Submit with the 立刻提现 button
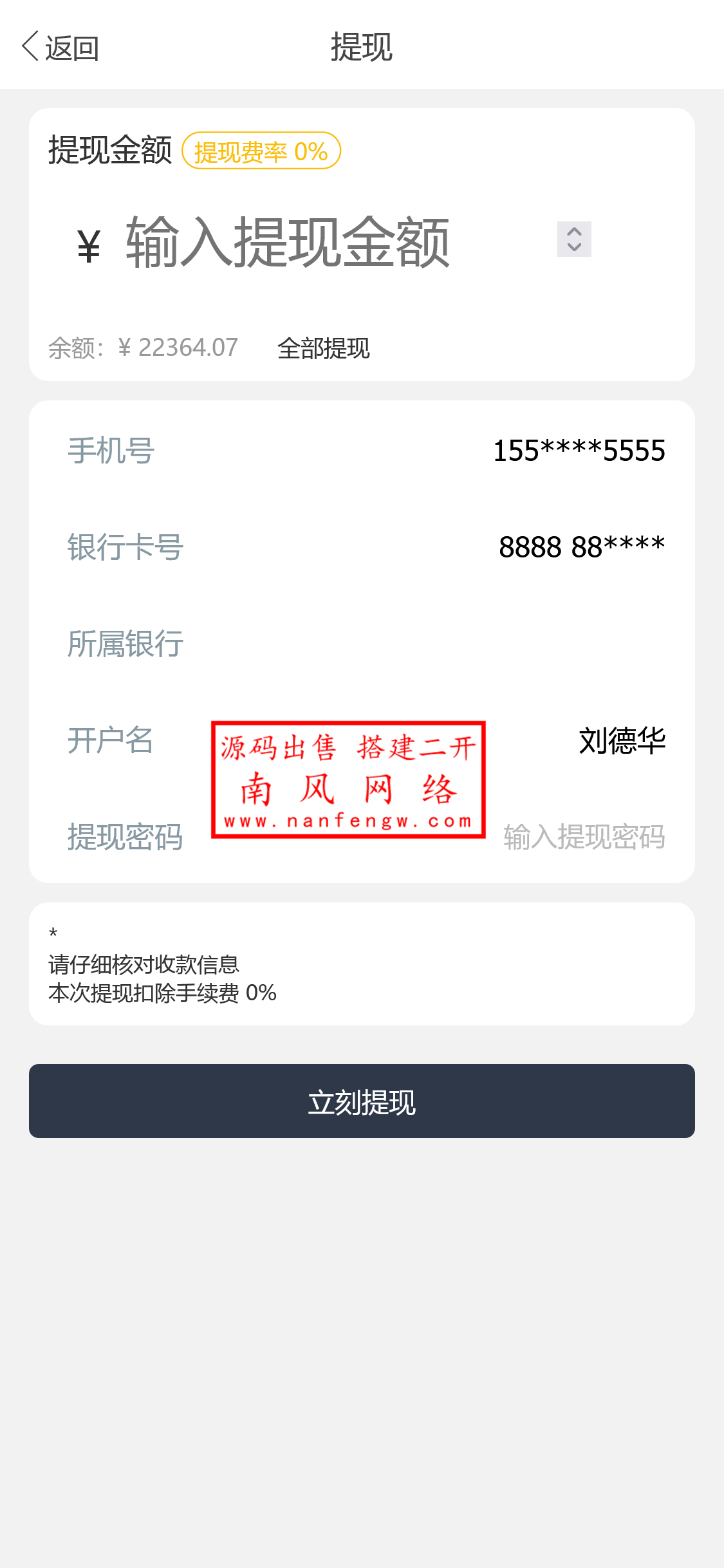This screenshot has height=1568, width=724. (x=362, y=1101)
